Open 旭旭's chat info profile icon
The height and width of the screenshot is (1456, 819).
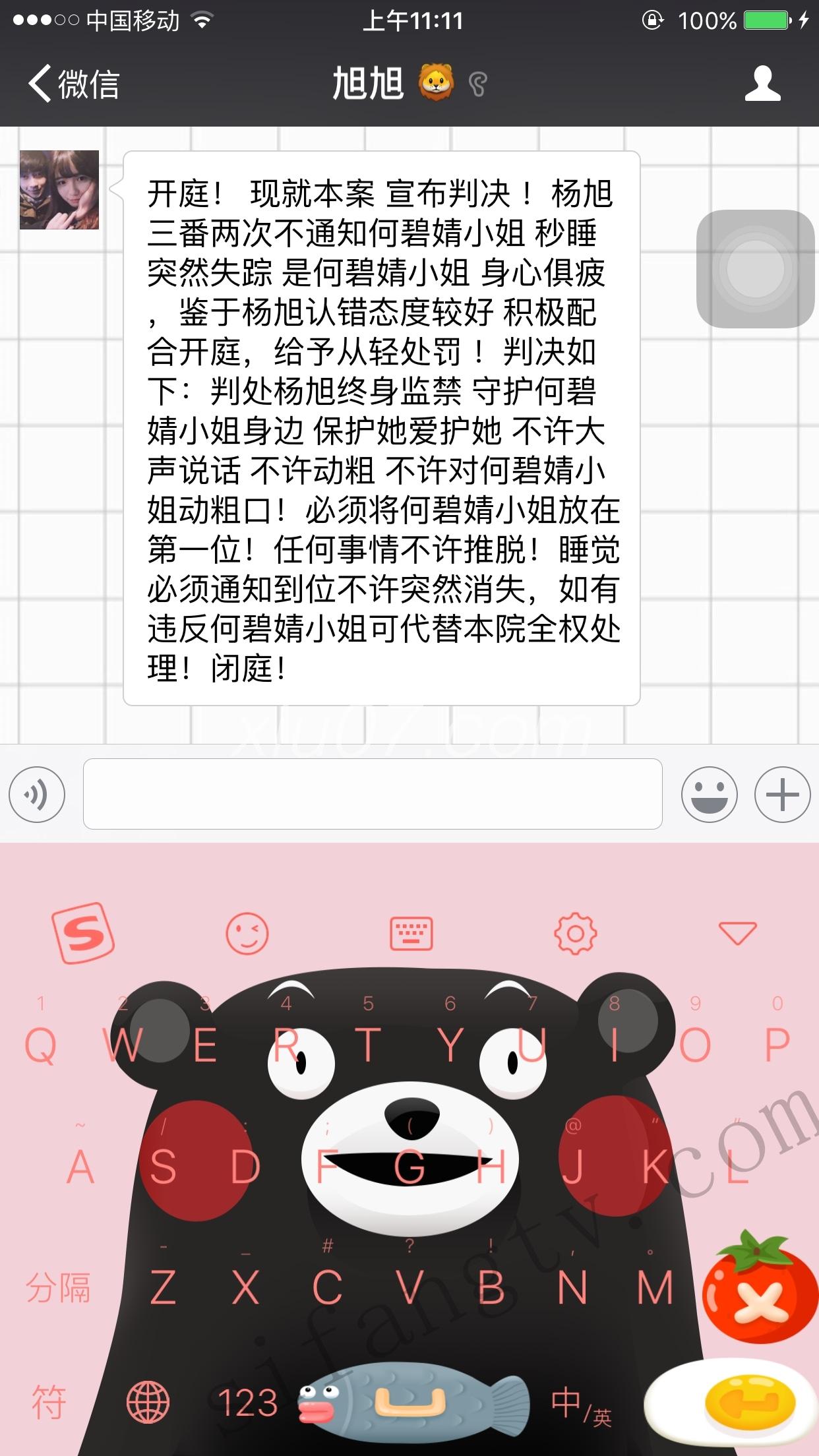[762, 84]
